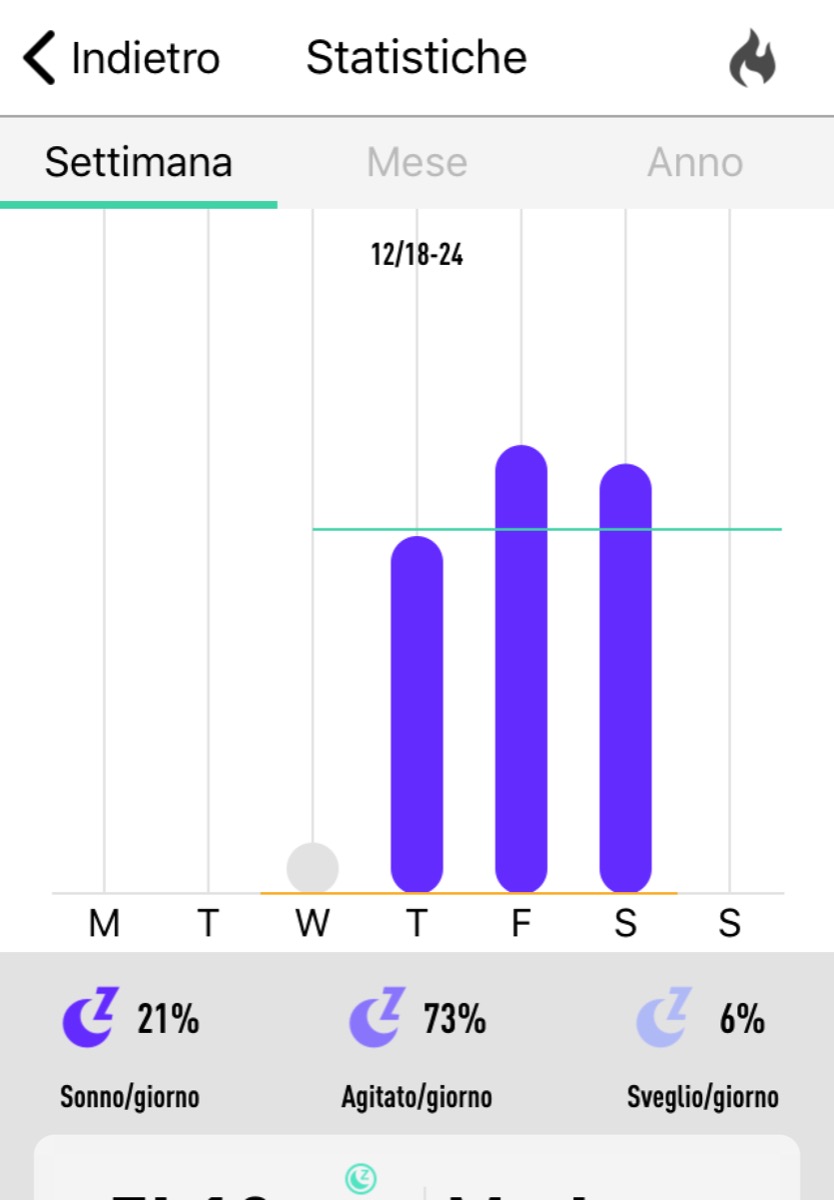Screen dimensions: 834x1200
Task: Switch to the Mese tab
Action: pyautogui.click(x=417, y=162)
